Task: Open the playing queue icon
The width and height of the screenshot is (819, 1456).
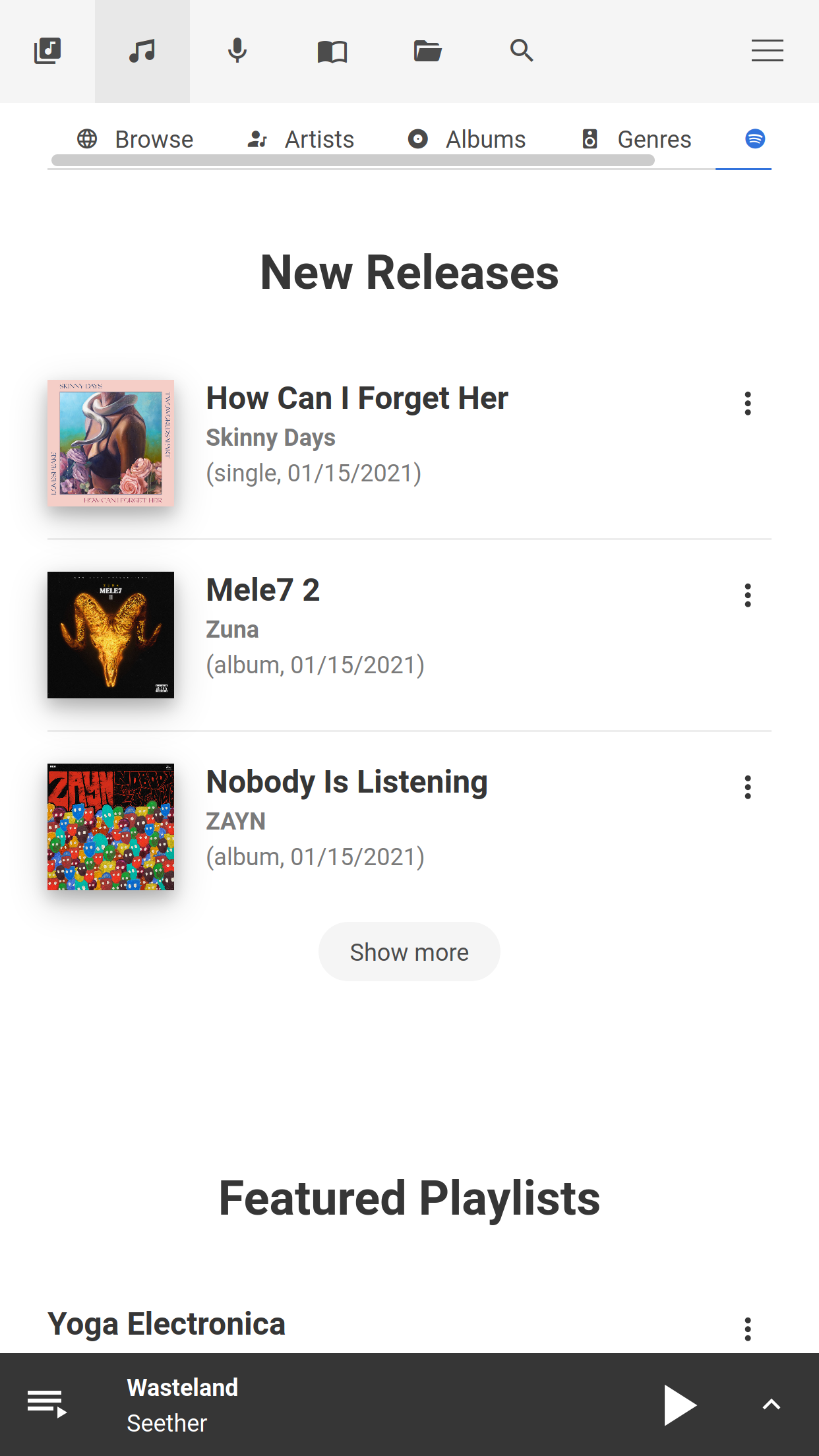Action: (47, 51)
